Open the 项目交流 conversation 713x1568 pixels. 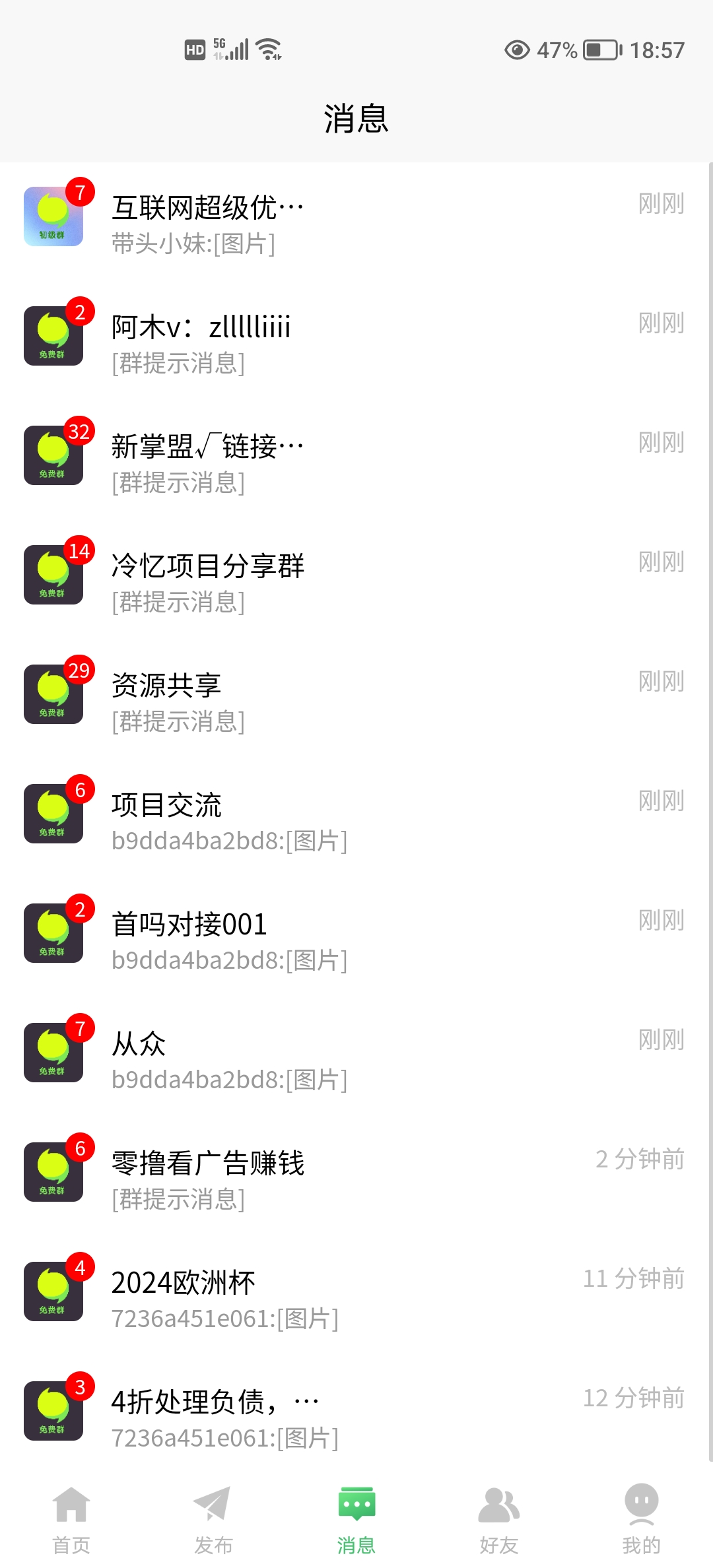click(356, 820)
